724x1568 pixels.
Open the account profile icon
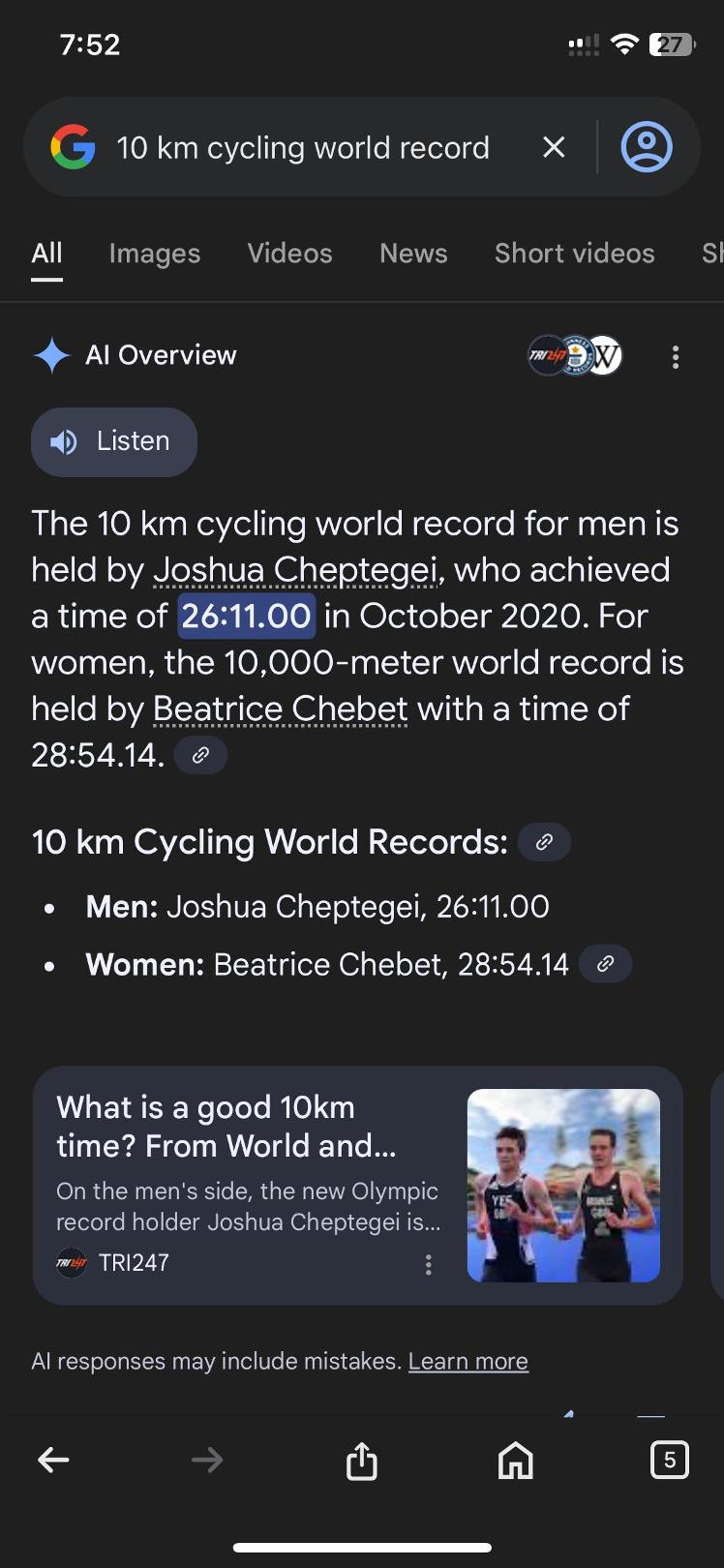click(x=647, y=147)
